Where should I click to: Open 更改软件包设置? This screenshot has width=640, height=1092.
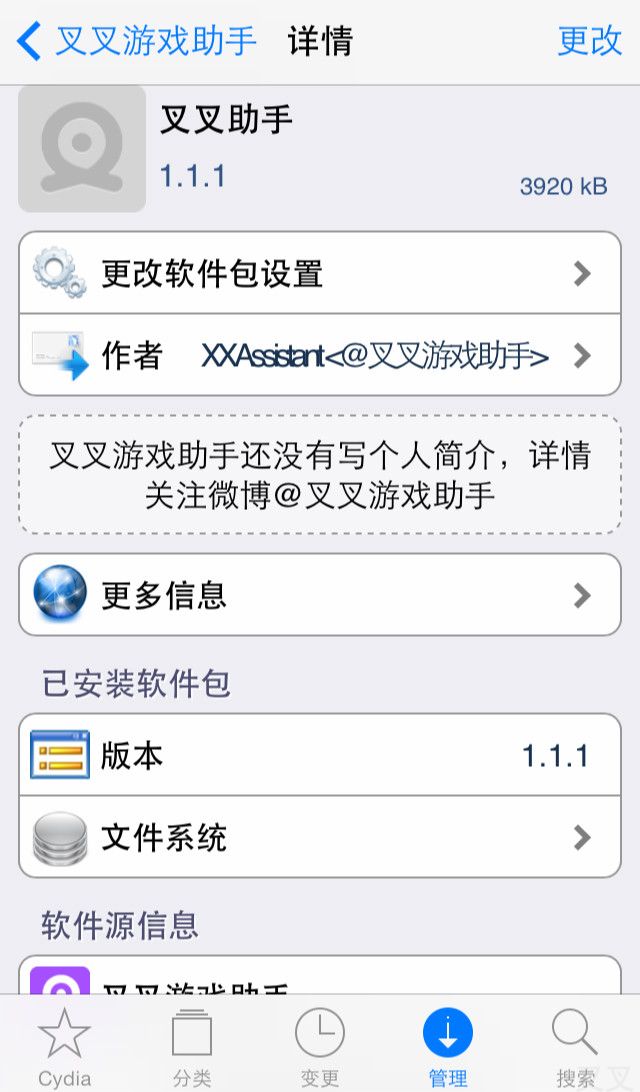320,273
